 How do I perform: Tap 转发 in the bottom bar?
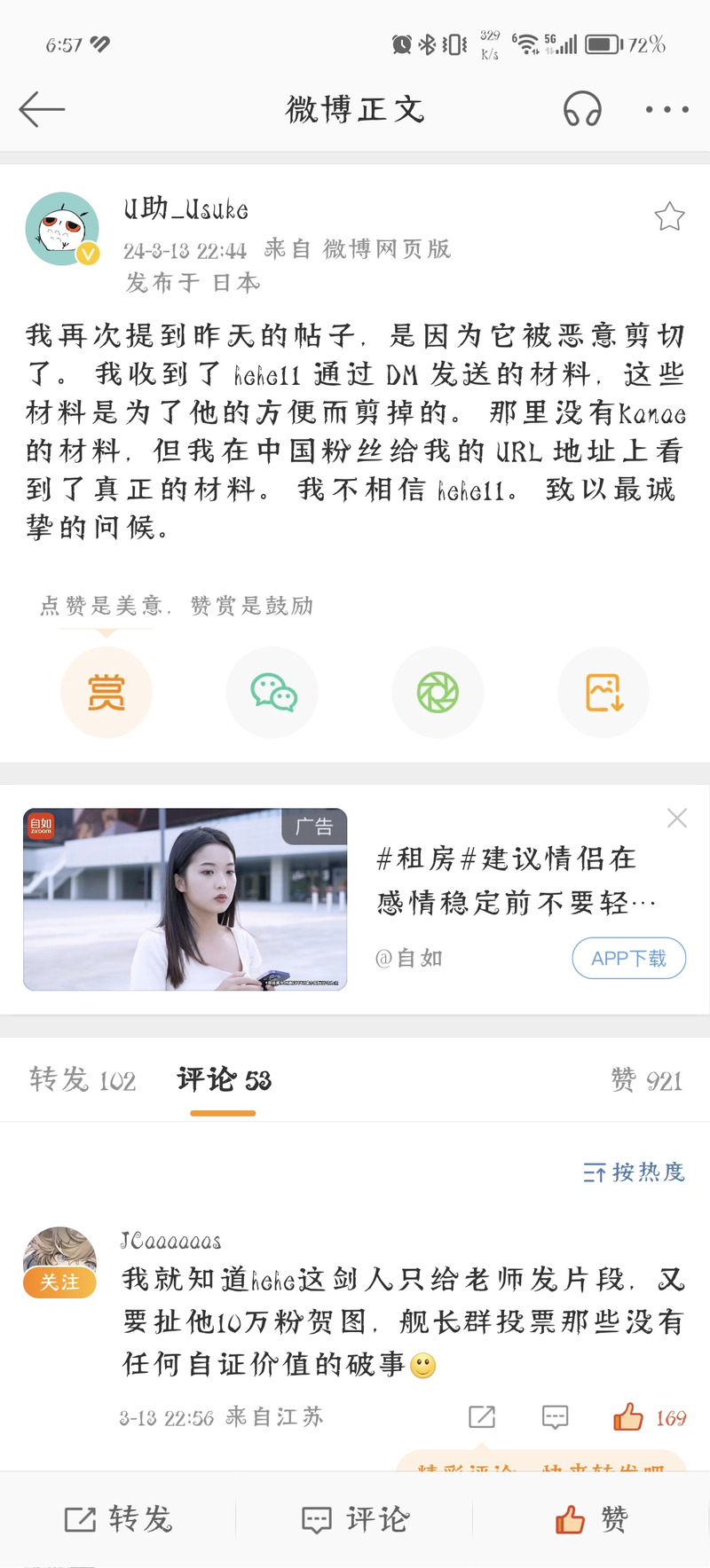click(x=119, y=1519)
